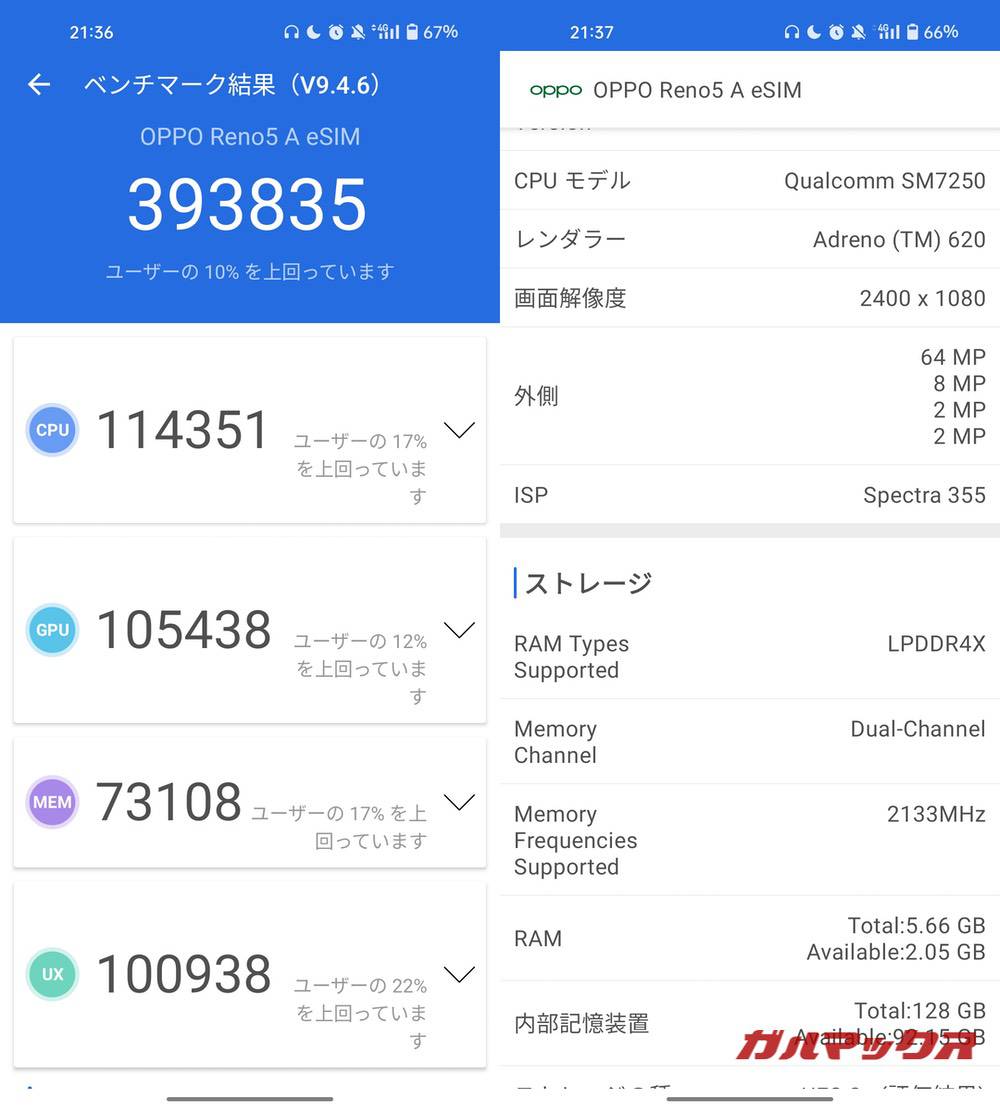Select the GPU score badge icon
1000x1111 pixels.
tap(52, 630)
